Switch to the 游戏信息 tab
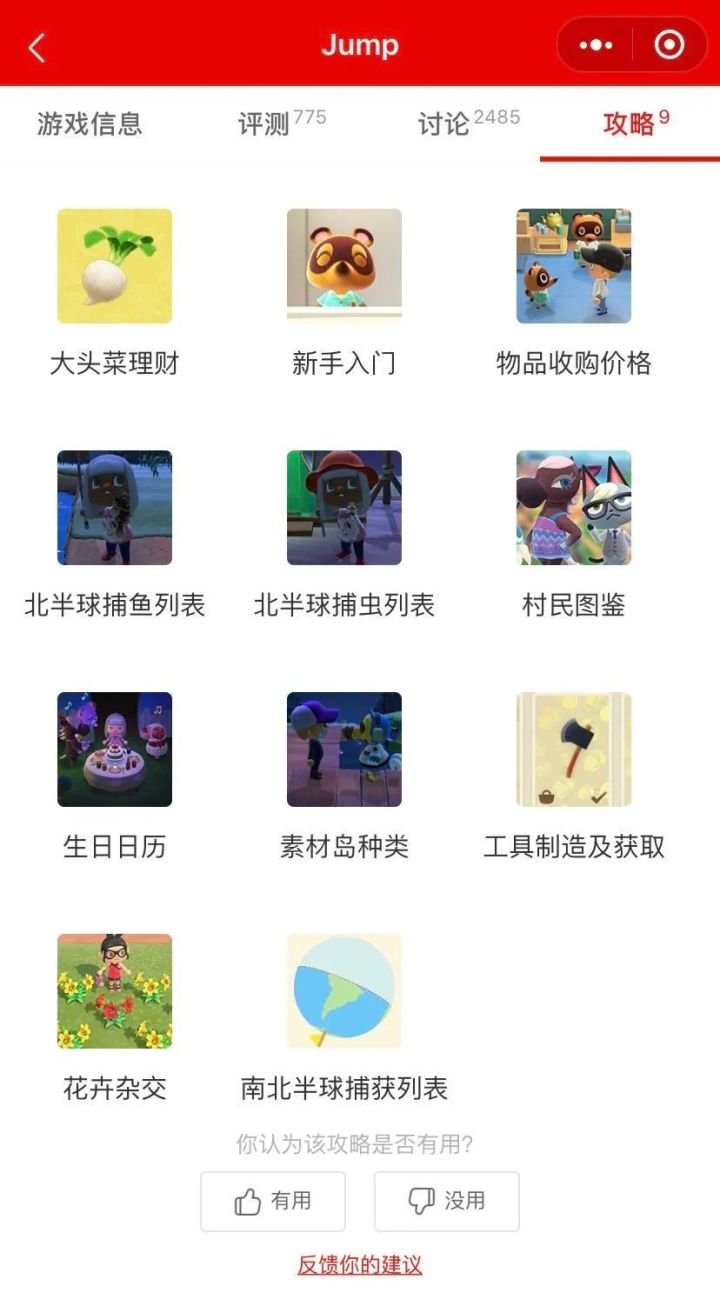 click(x=90, y=124)
